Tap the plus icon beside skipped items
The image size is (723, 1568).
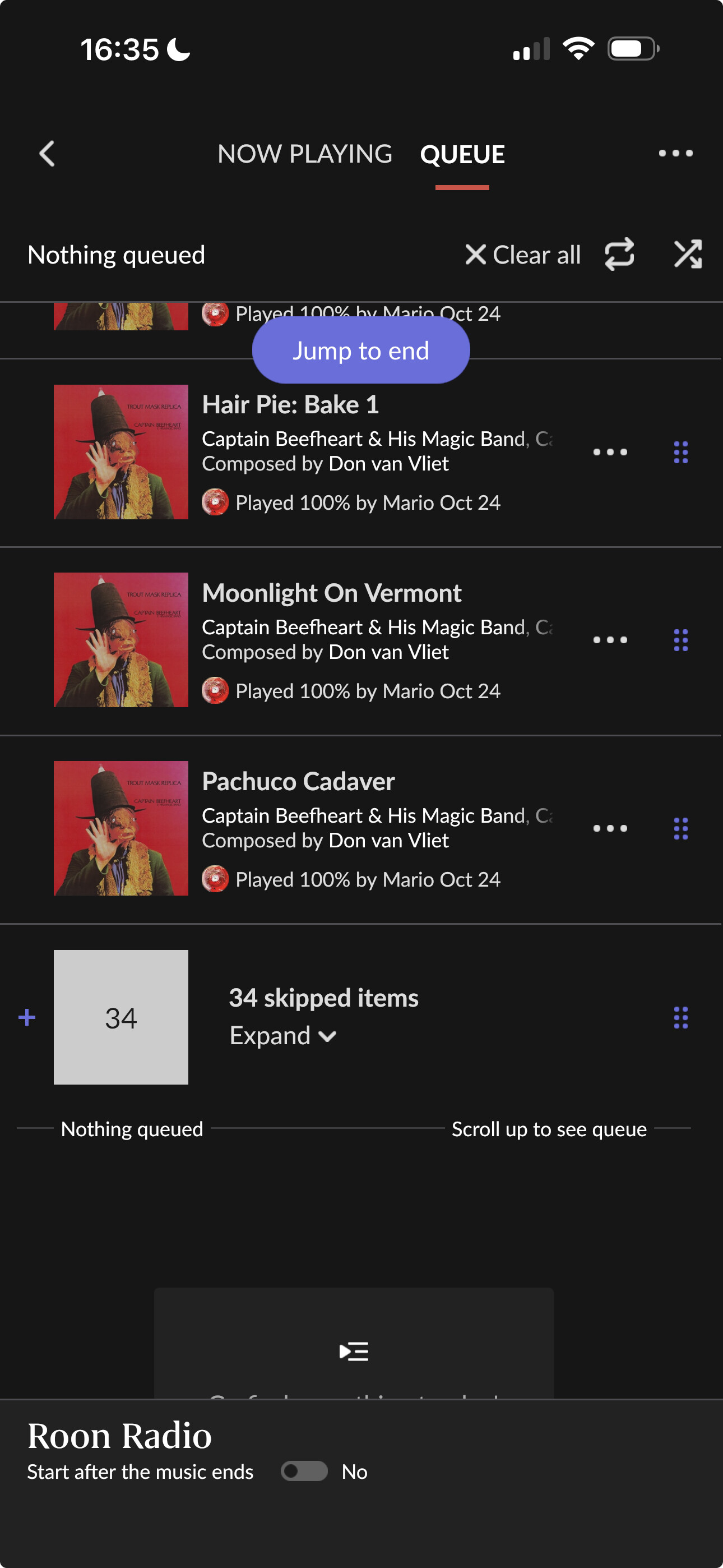coord(27,1017)
